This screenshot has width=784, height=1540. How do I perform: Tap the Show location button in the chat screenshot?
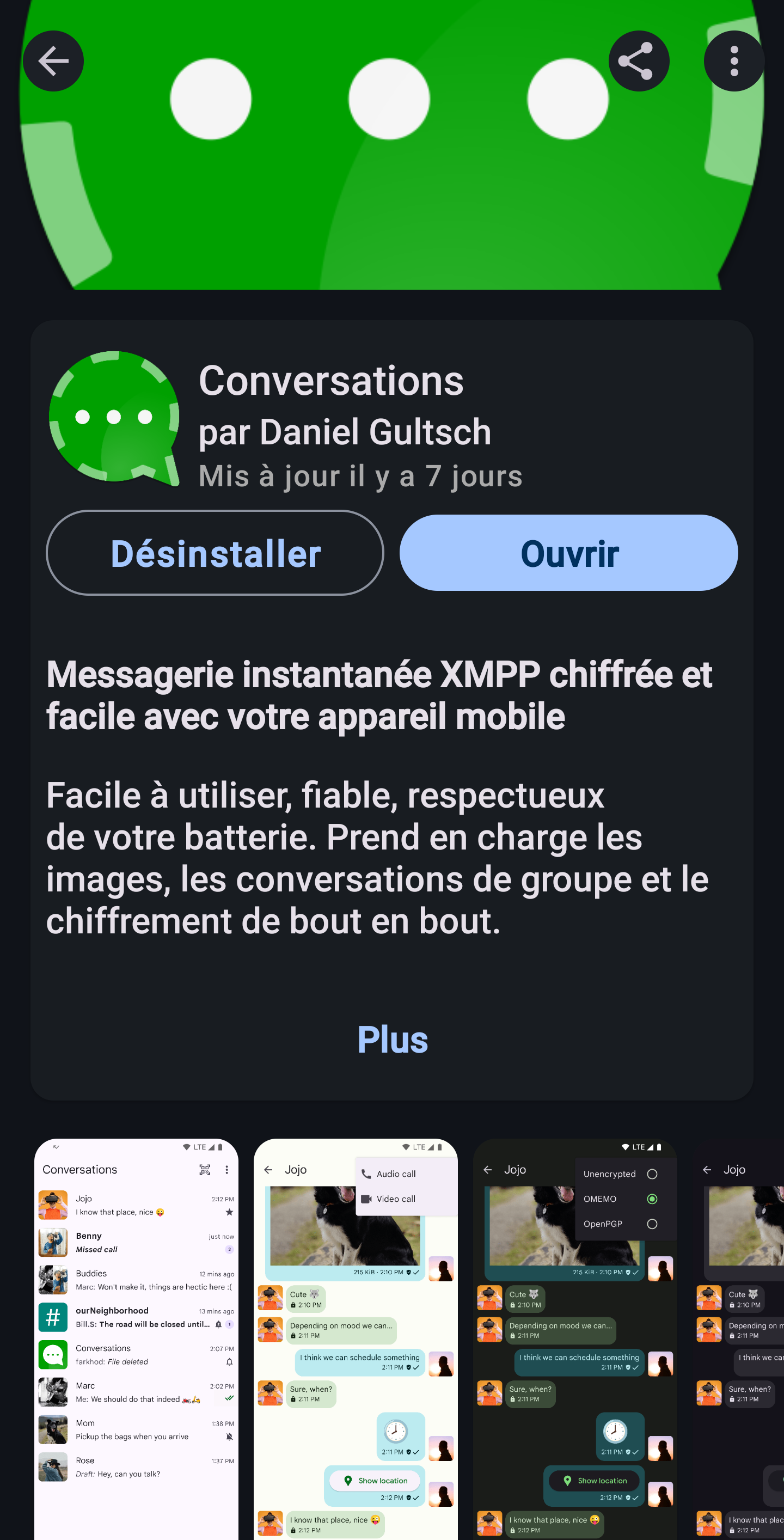[x=375, y=1480]
